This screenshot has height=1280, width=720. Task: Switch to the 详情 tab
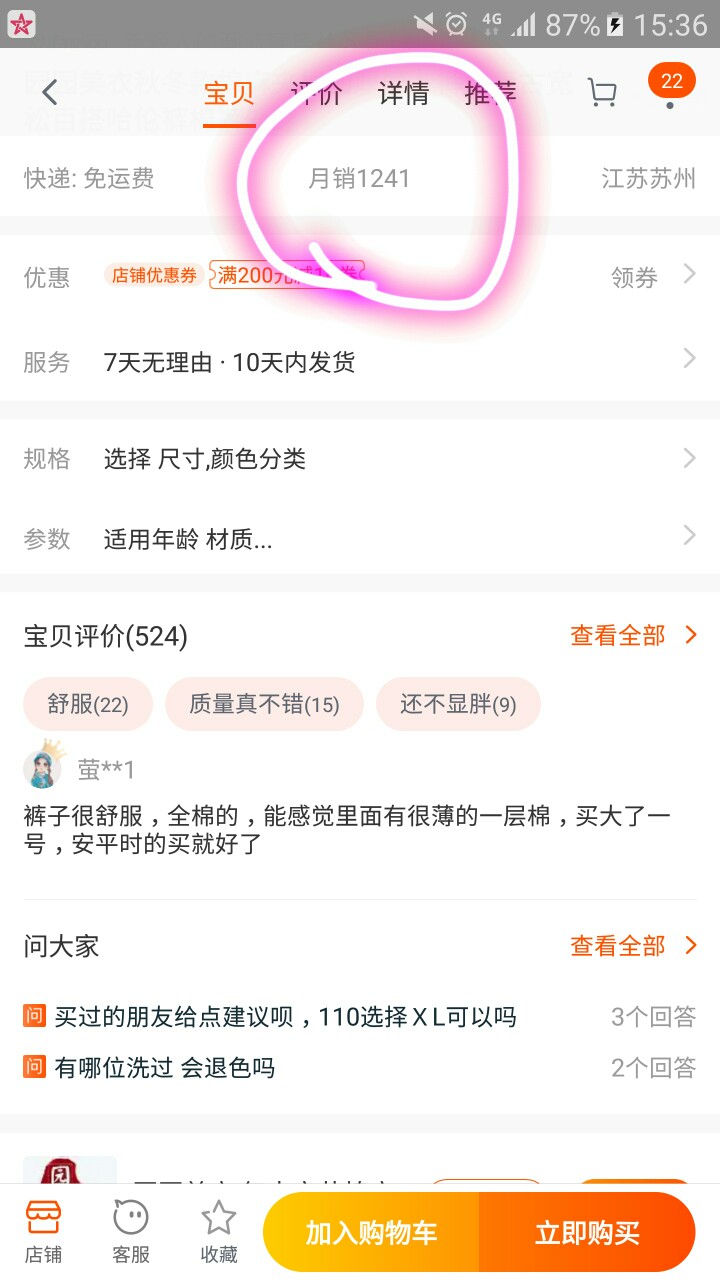pos(403,94)
